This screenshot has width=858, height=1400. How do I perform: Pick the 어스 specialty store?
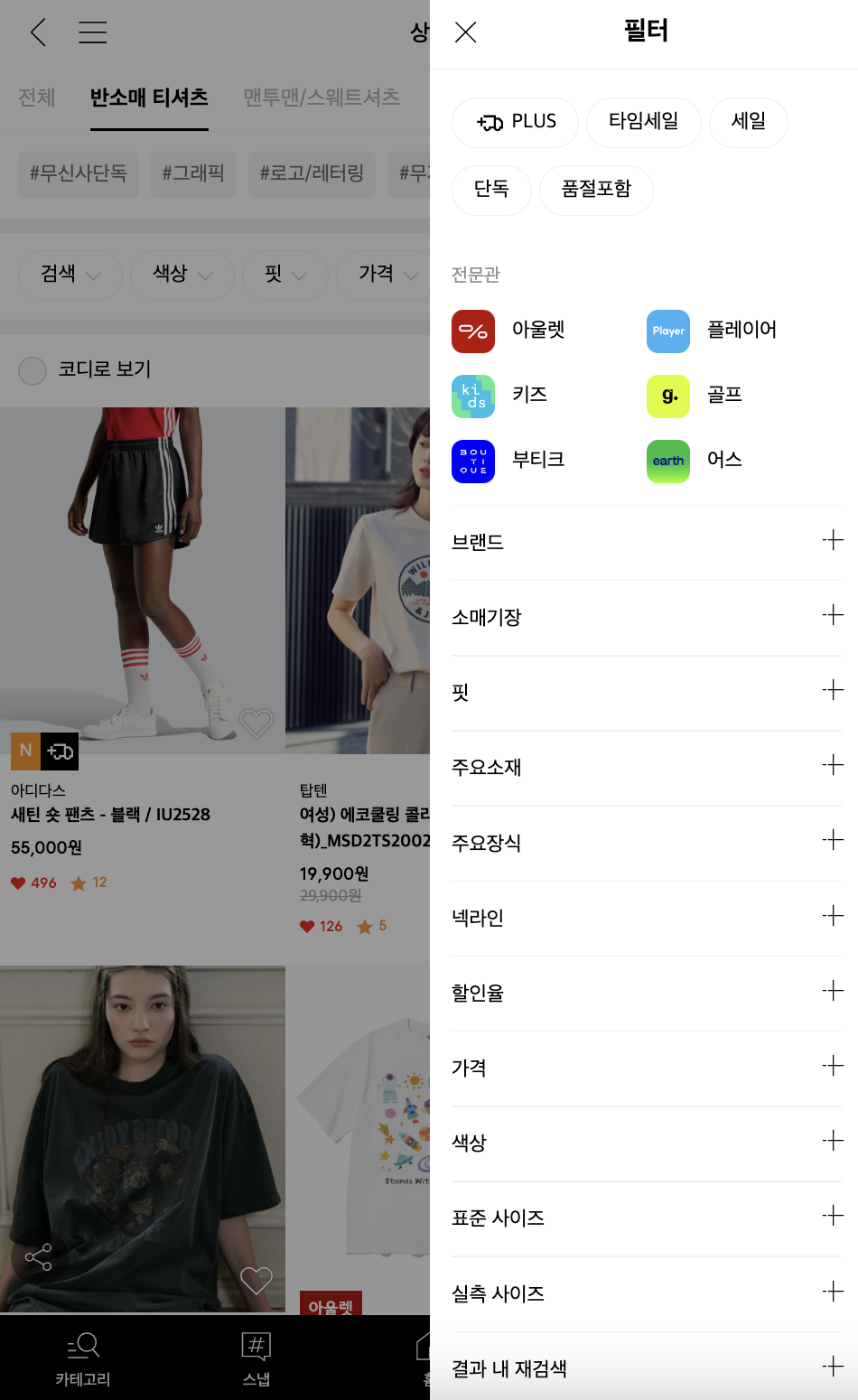(695, 461)
